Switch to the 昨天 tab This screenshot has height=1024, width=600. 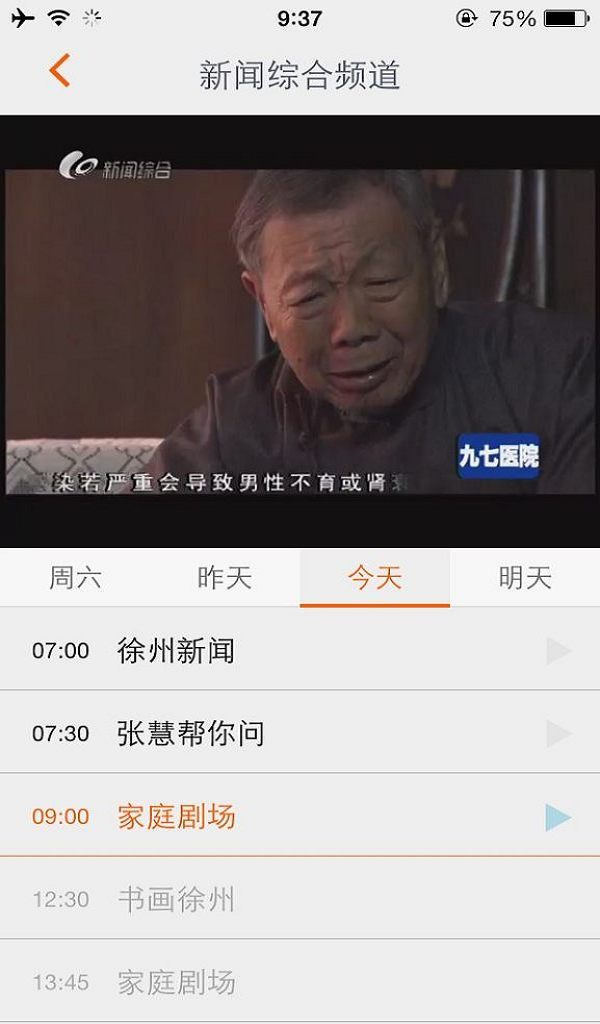coord(225,578)
